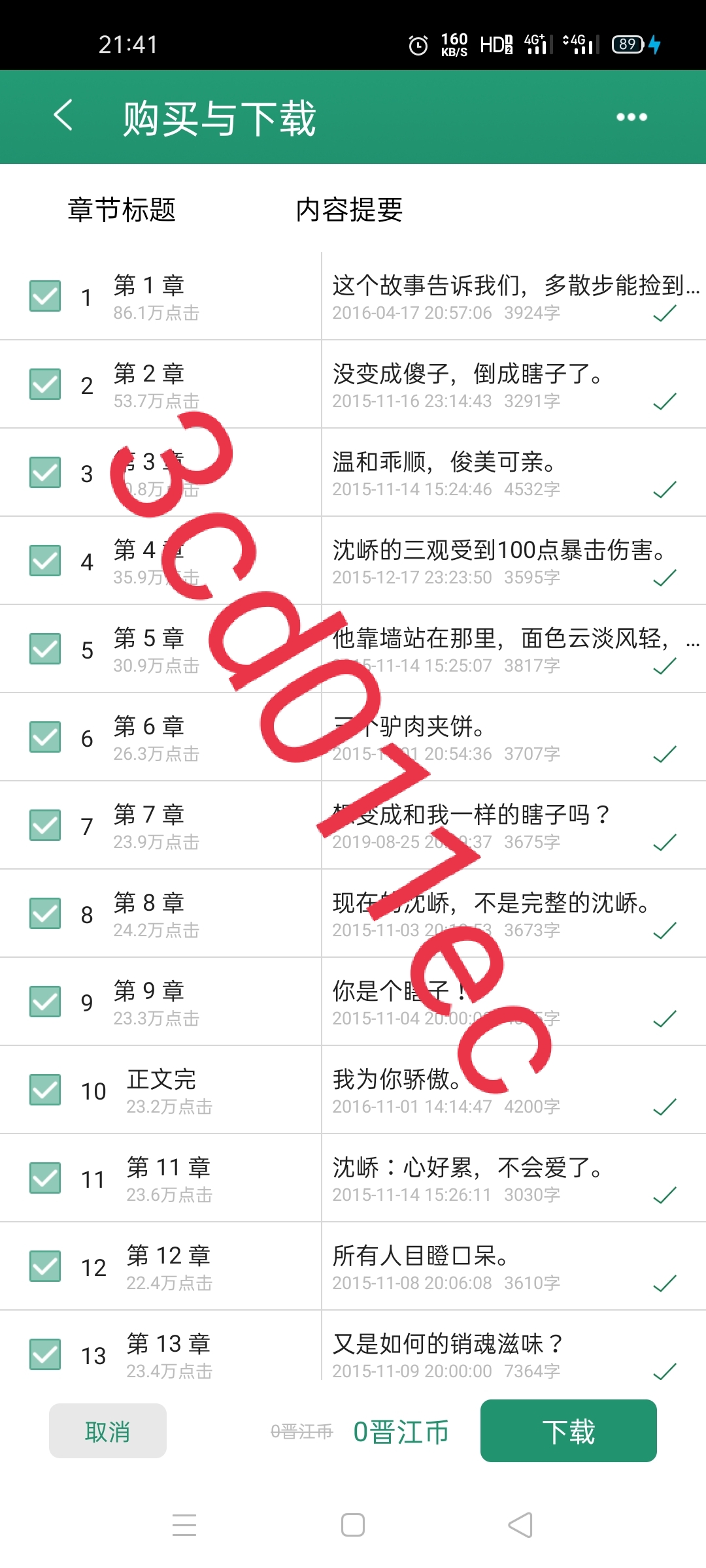Toggle the checkbox for chapter 3
Screen dimensions: 706x1568
(x=45, y=472)
